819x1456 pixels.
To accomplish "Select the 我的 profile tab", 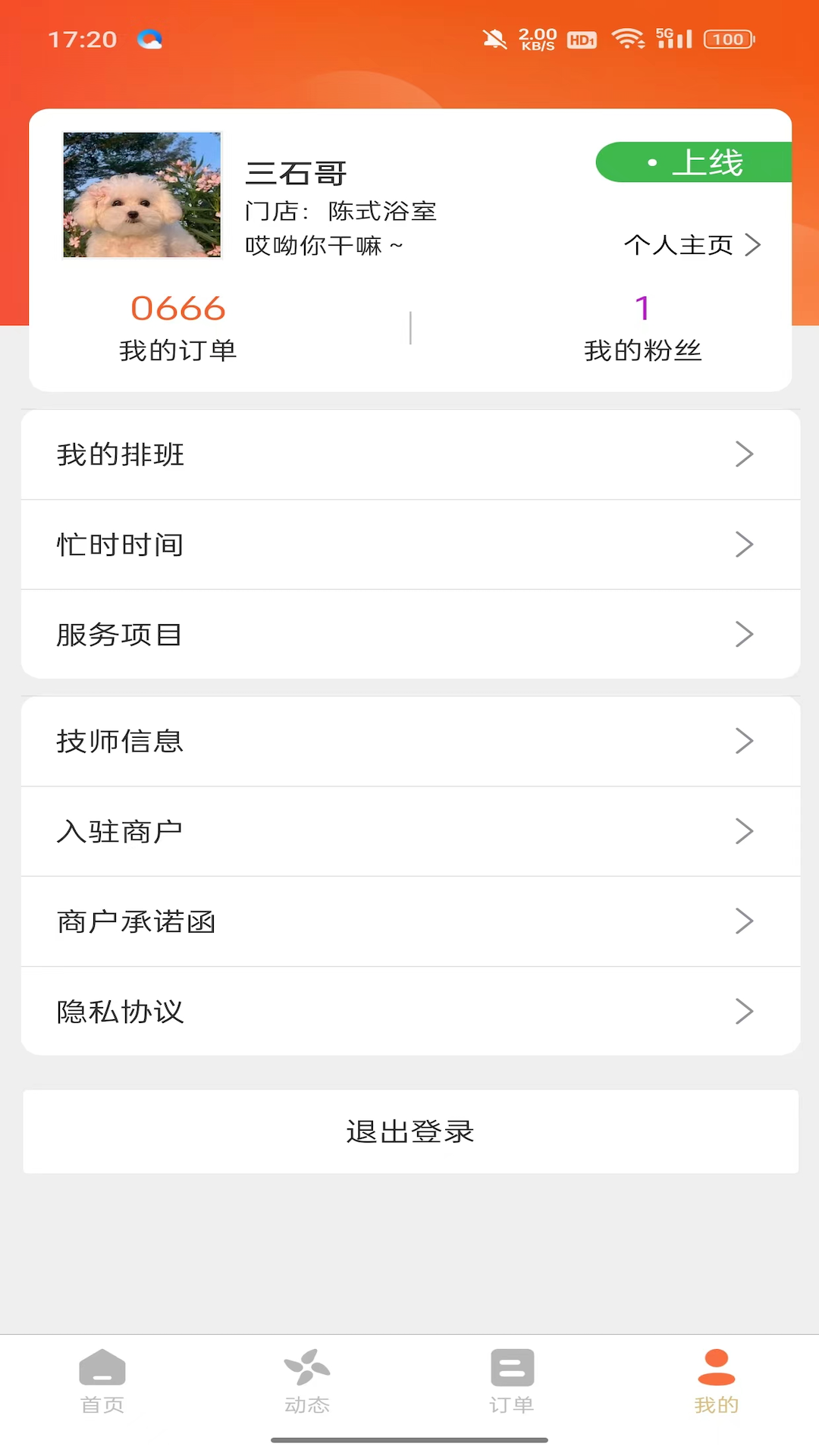I will tap(717, 1381).
